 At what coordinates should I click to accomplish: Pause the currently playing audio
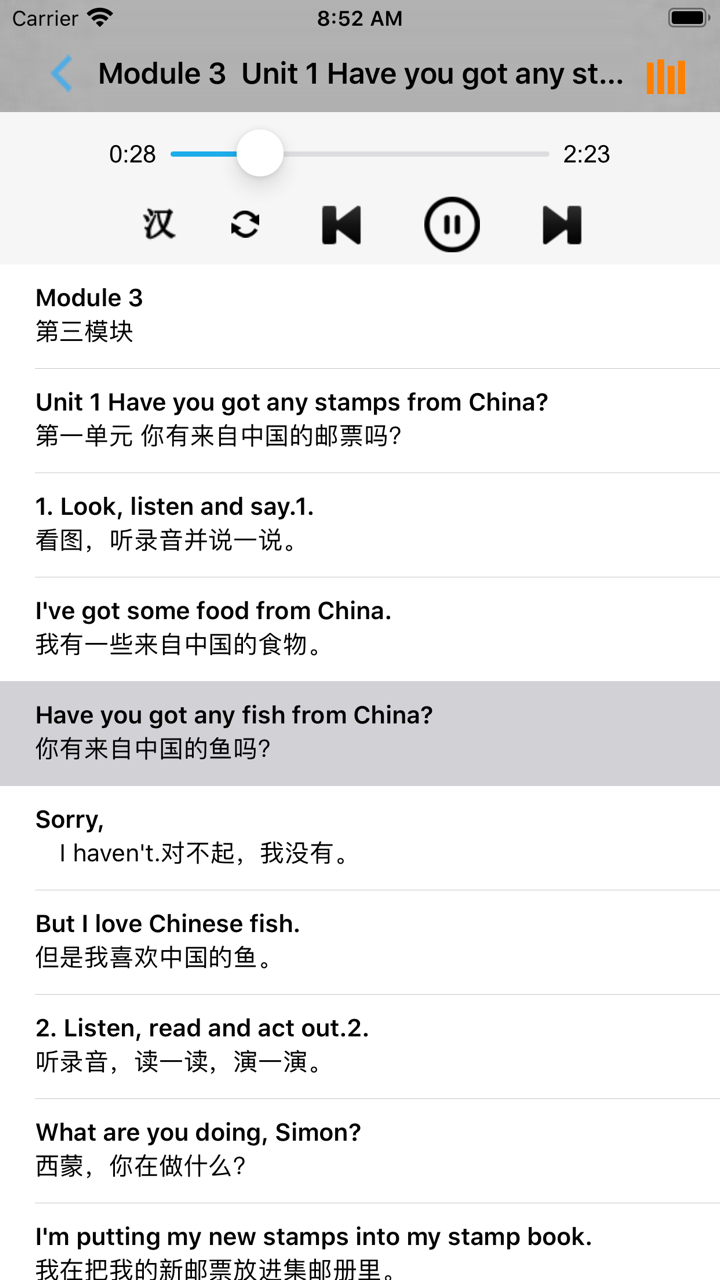pyautogui.click(x=452, y=224)
